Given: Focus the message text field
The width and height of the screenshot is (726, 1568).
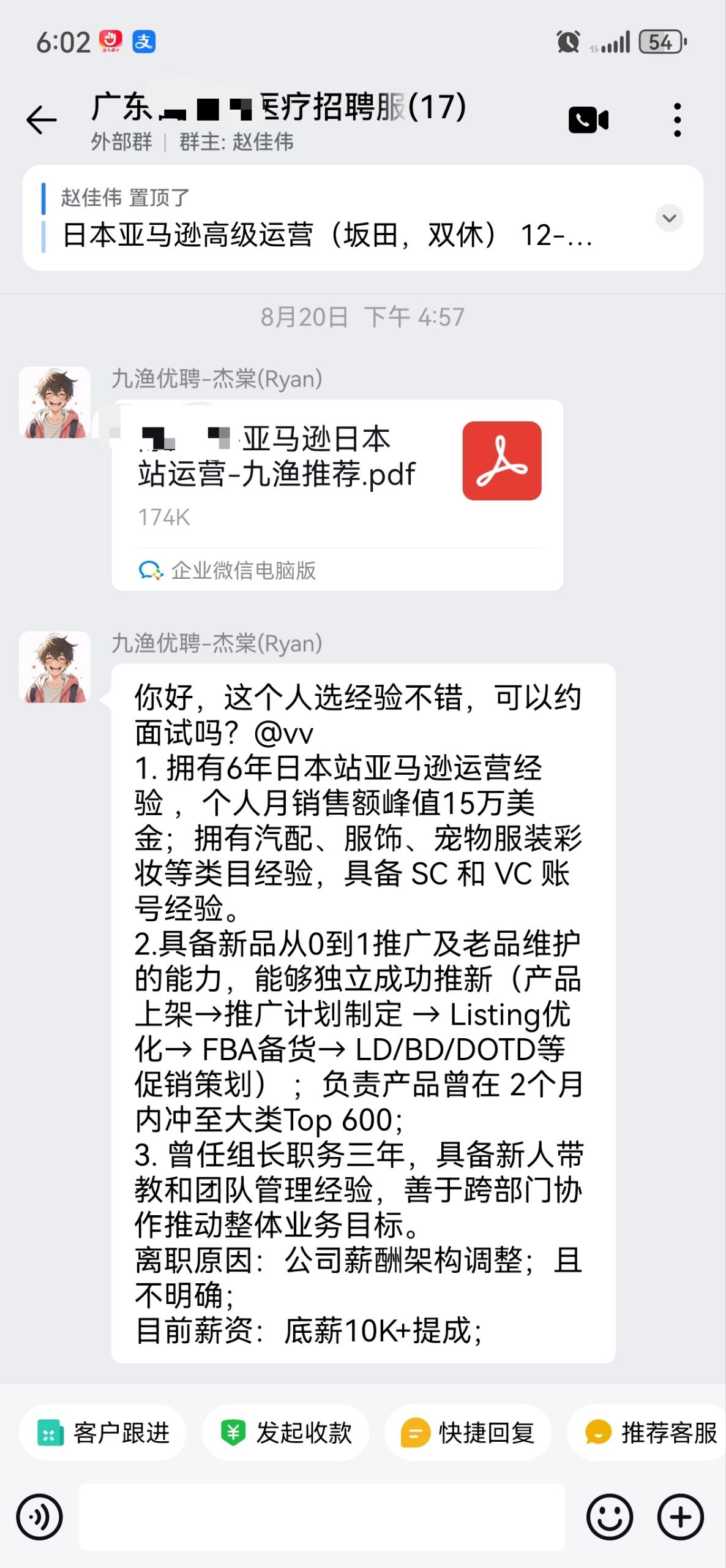Looking at the screenshot, I should coord(321,1517).
